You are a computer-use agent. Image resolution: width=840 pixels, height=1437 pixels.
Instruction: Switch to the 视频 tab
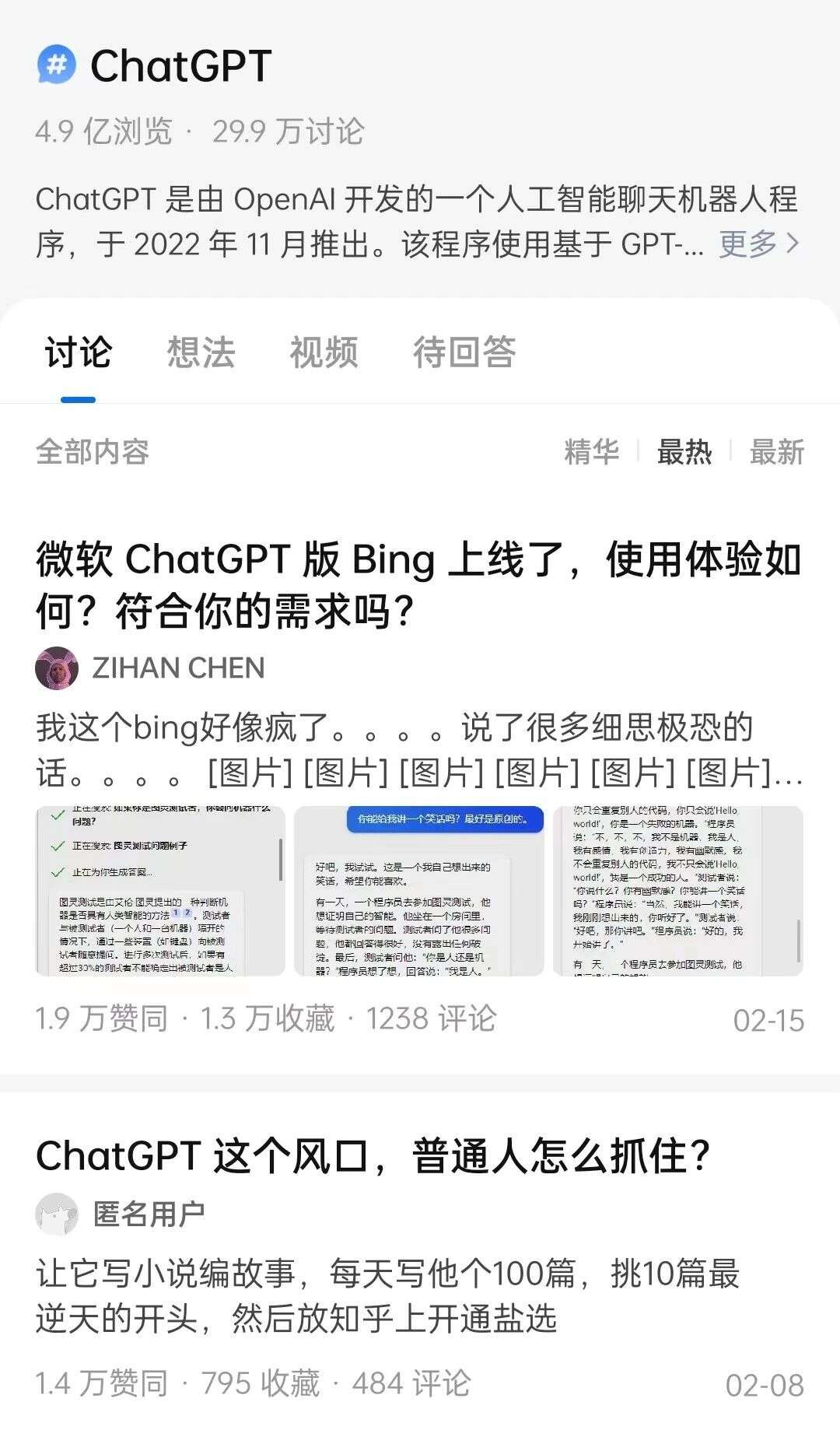323,352
